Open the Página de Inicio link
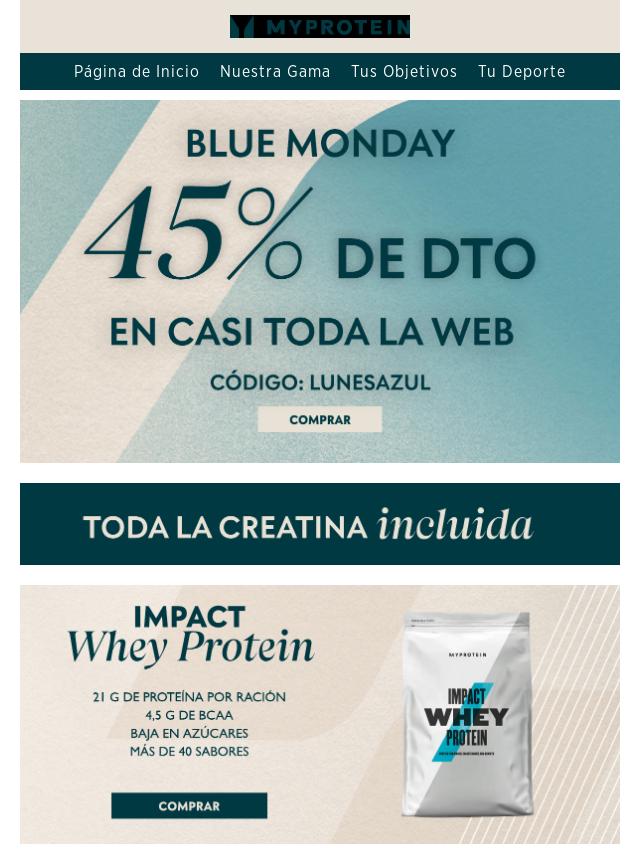640x854 pixels. pyautogui.click(x=136, y=72)
